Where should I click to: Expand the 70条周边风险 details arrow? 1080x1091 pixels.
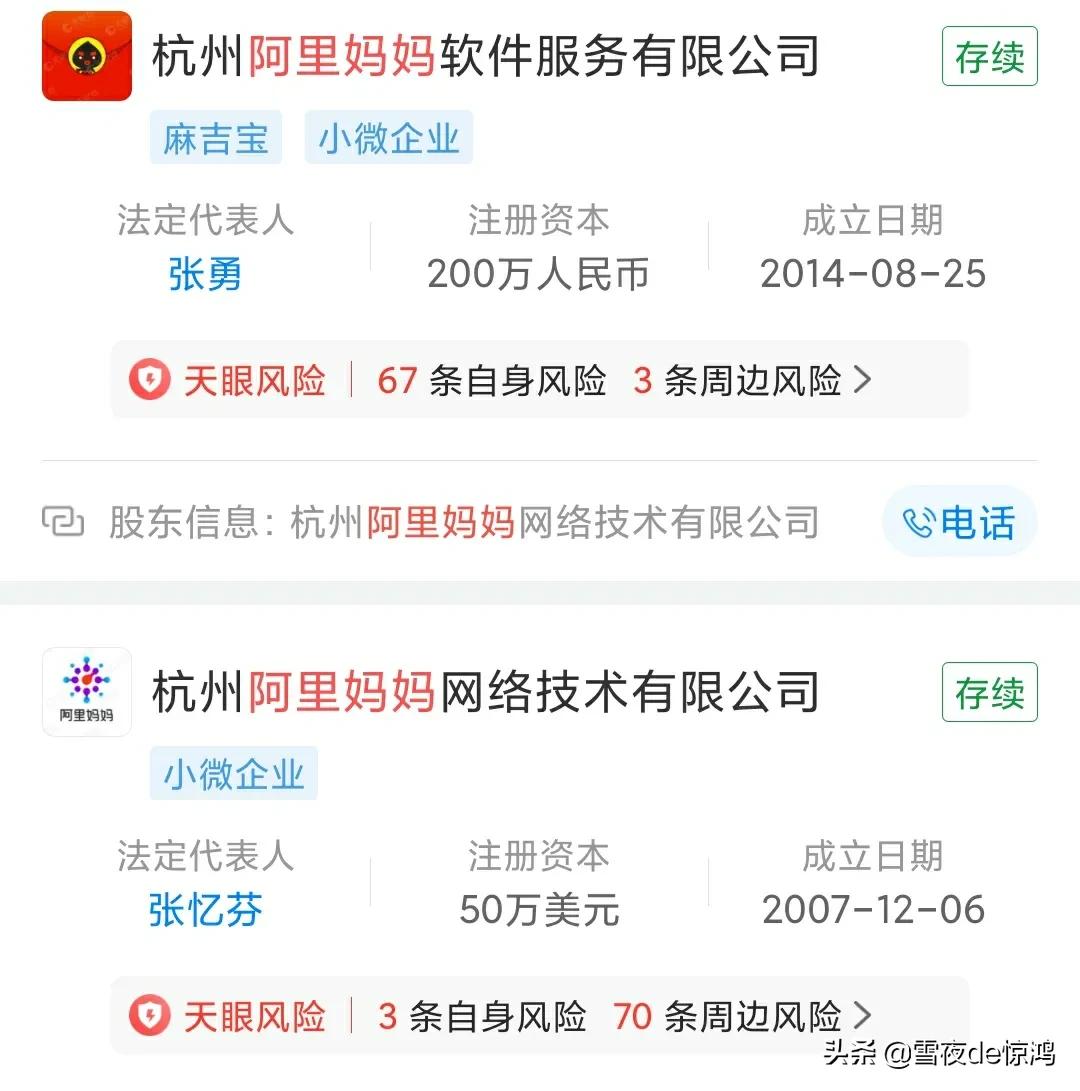(x=864, y=1016)
